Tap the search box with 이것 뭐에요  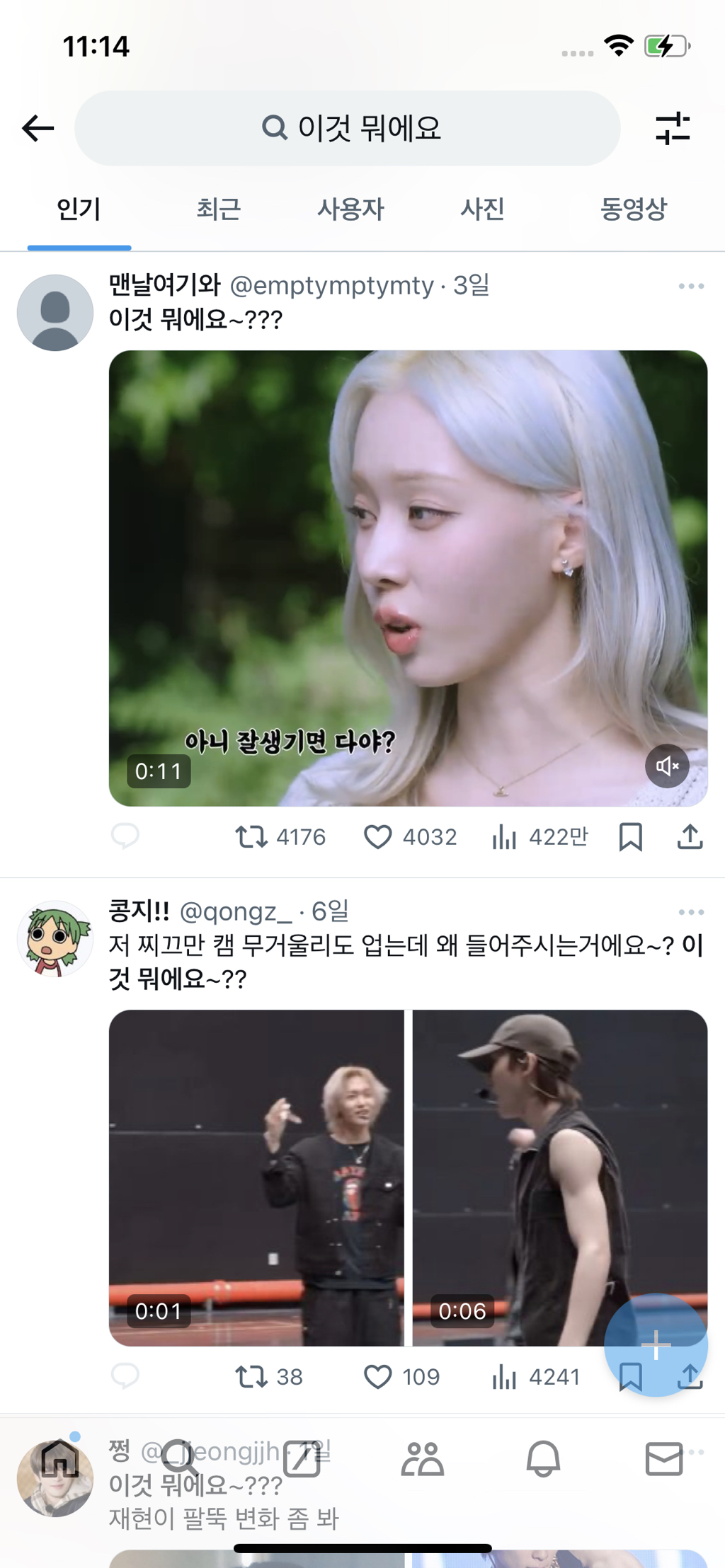[x=347, y=128]
